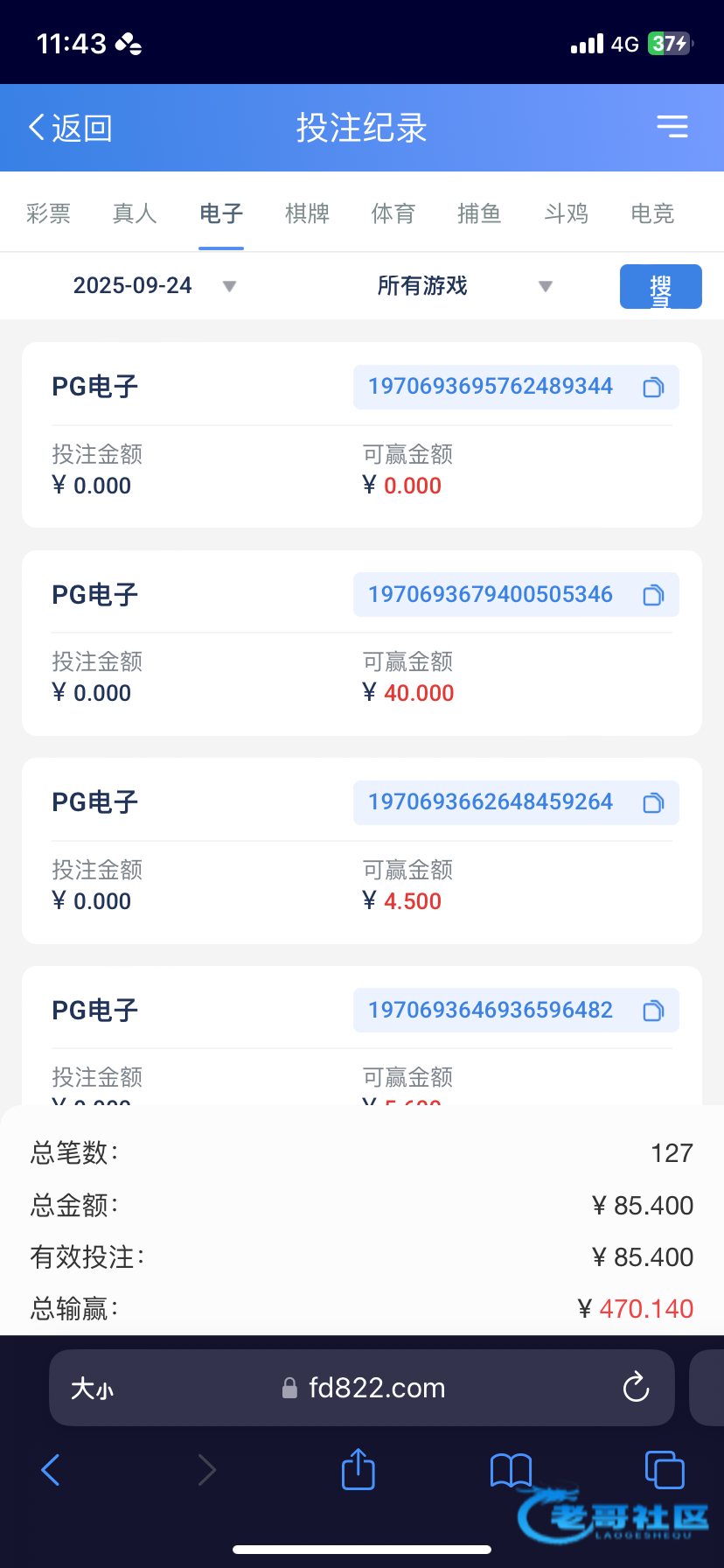This screenshot has height=1568, width=724.
Task: Switch to the 真人 tab
Action: point(135,213)
